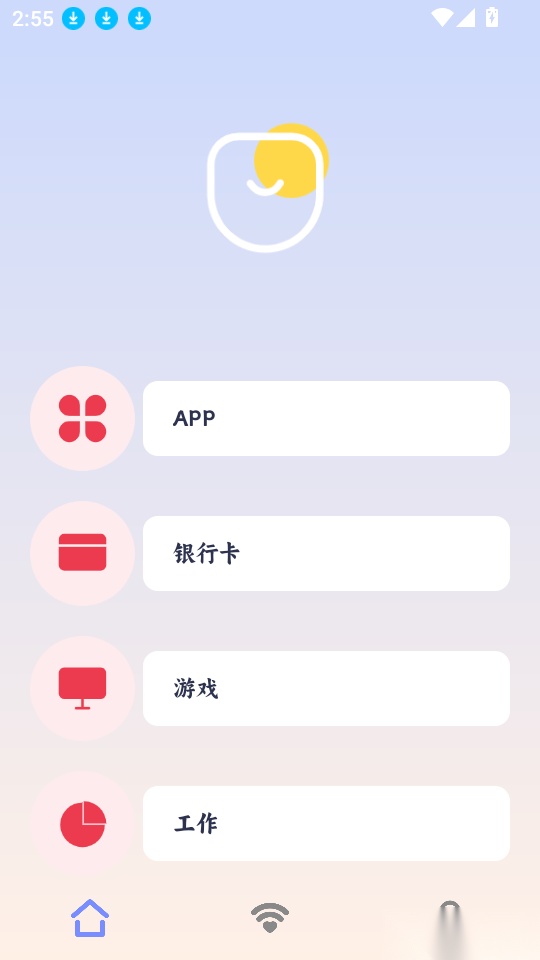Open the 工作 category

coord(326,823)
